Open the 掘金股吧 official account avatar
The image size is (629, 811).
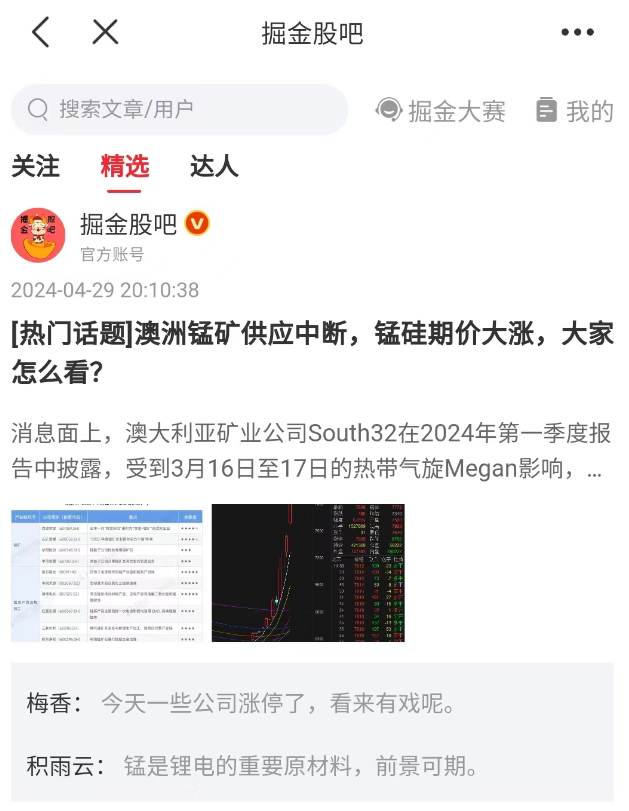38,236
